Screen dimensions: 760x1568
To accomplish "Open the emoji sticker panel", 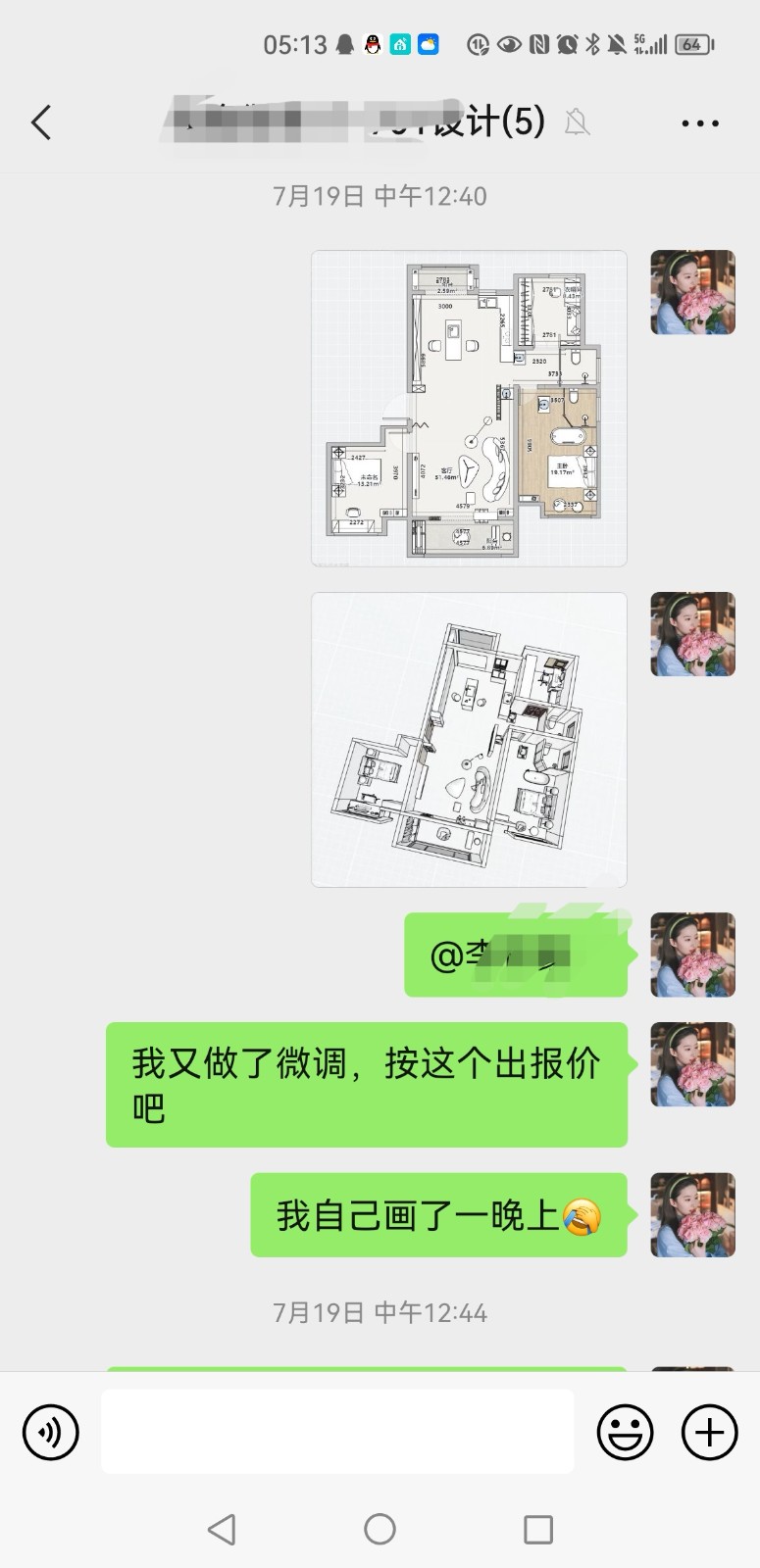I will [625, 1433].
